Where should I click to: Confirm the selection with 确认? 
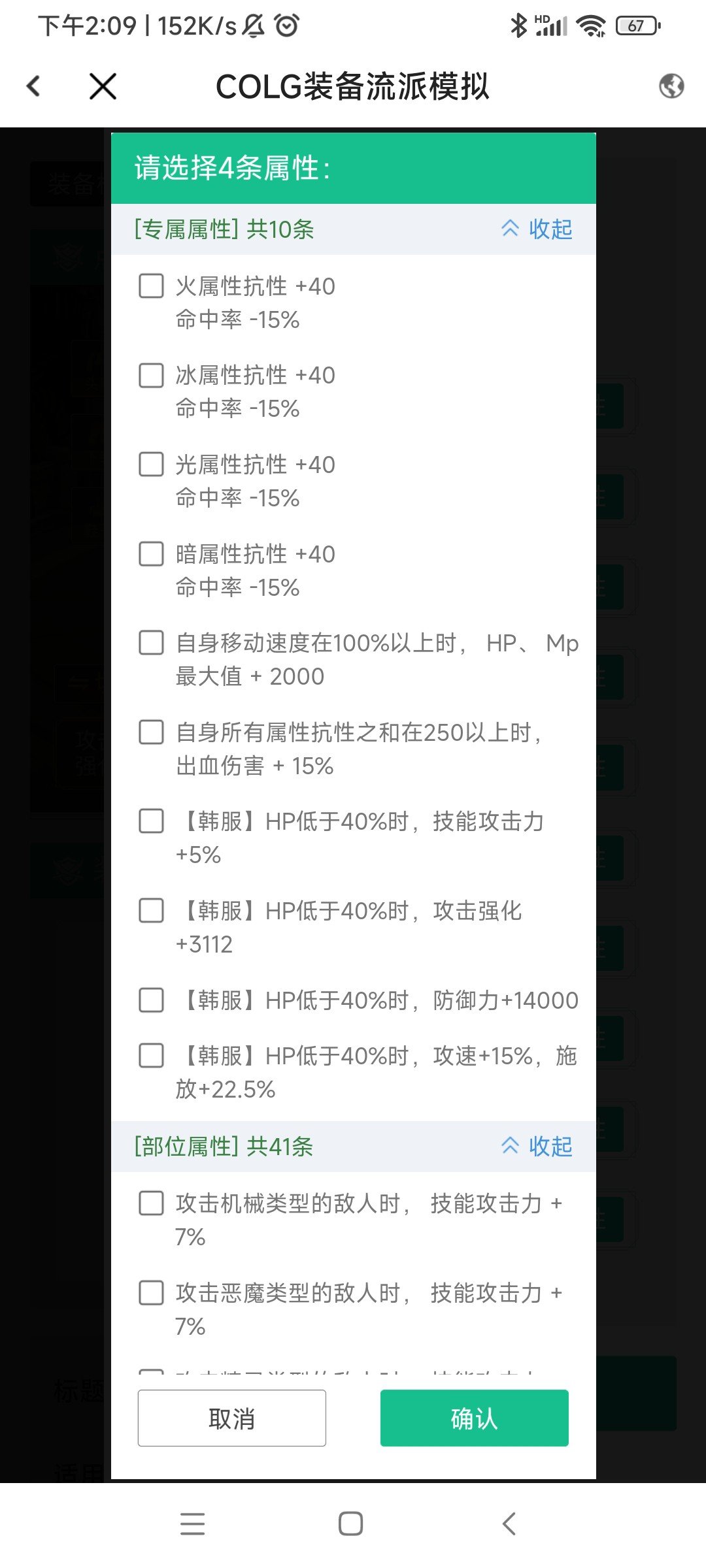click(x=474, y=1418)
